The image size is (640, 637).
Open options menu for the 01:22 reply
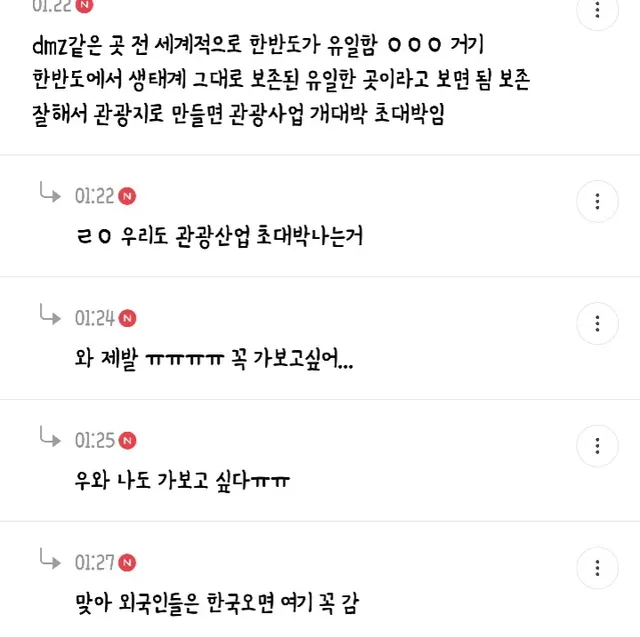click(x=598, y=201)
